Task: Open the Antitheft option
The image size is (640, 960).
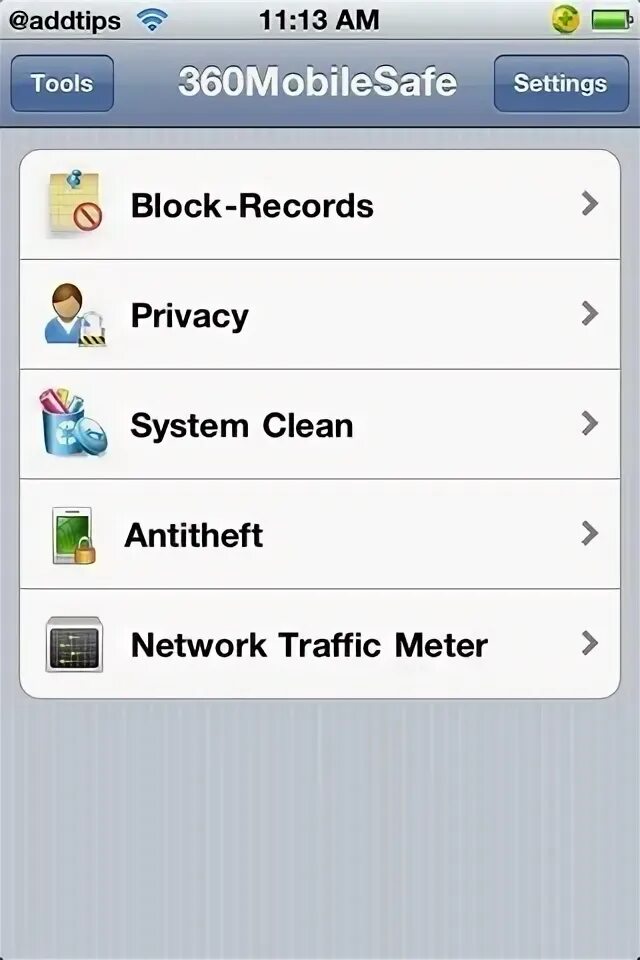Action: (x=320, y=535)
